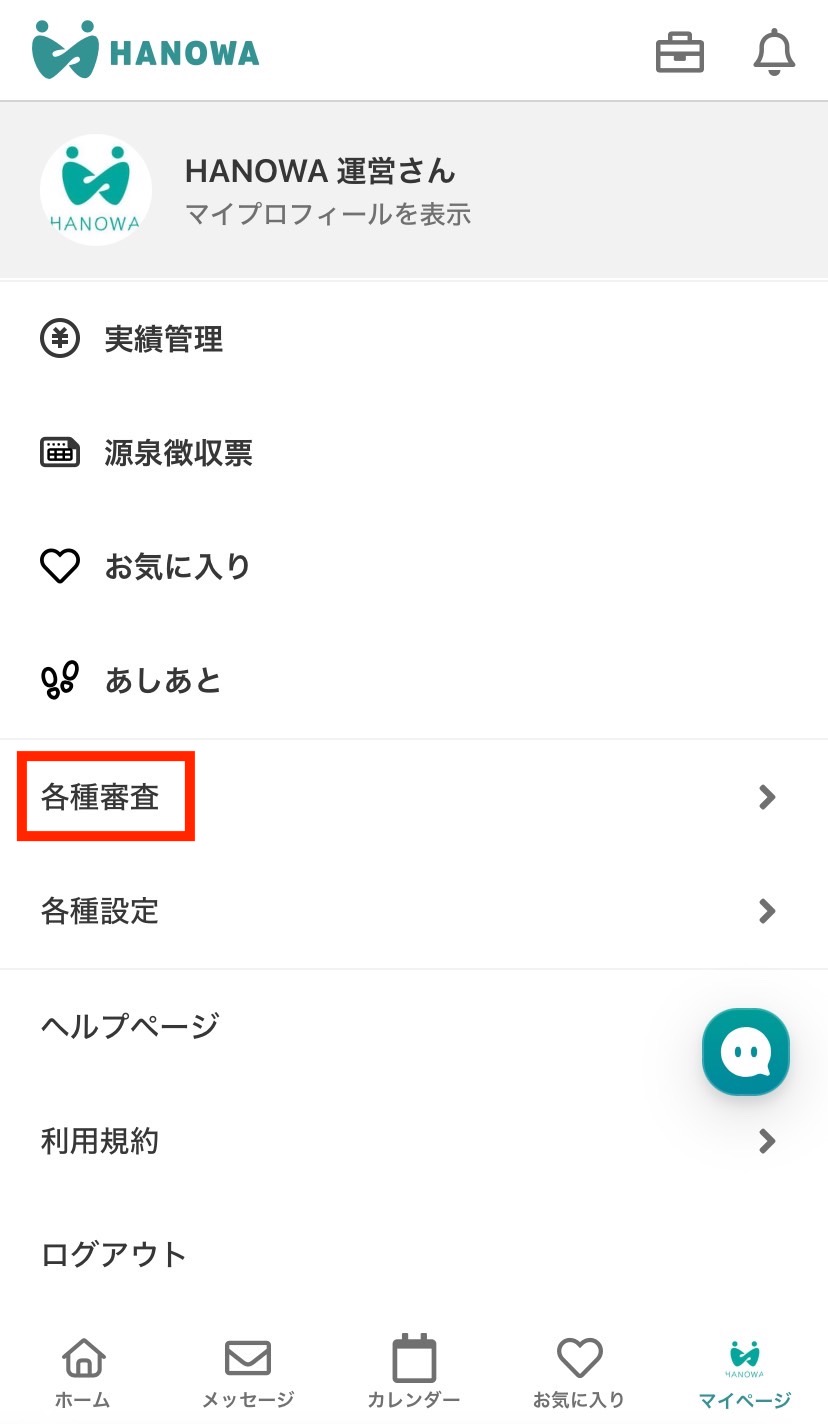Open the floating chat support button

(x=746, y=1052)
